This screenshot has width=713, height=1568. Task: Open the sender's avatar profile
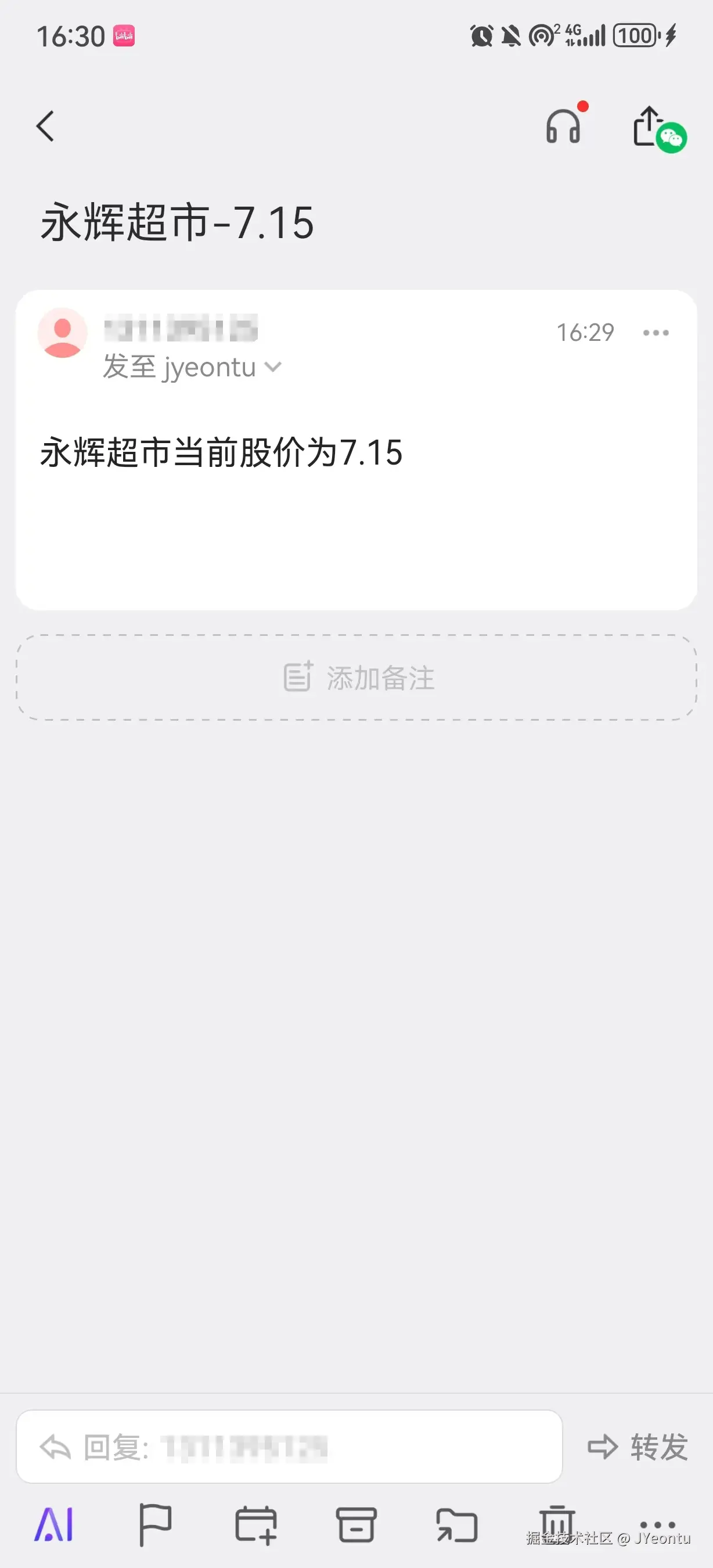tap(63, 332)
